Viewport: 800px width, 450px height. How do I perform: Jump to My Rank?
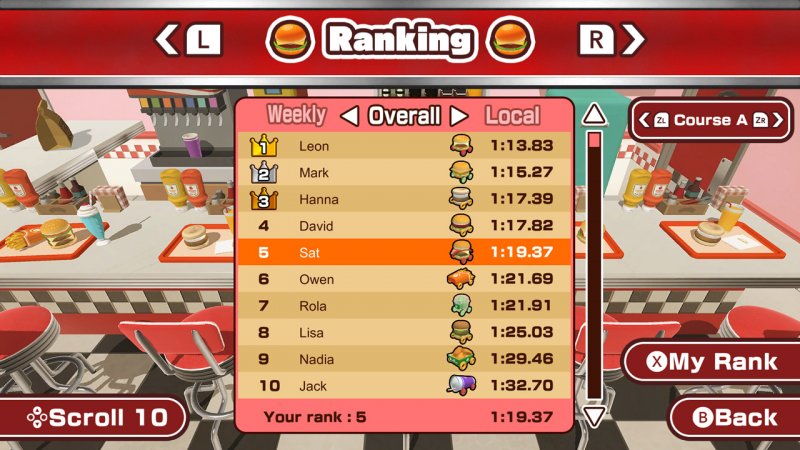tap(712, 362)
